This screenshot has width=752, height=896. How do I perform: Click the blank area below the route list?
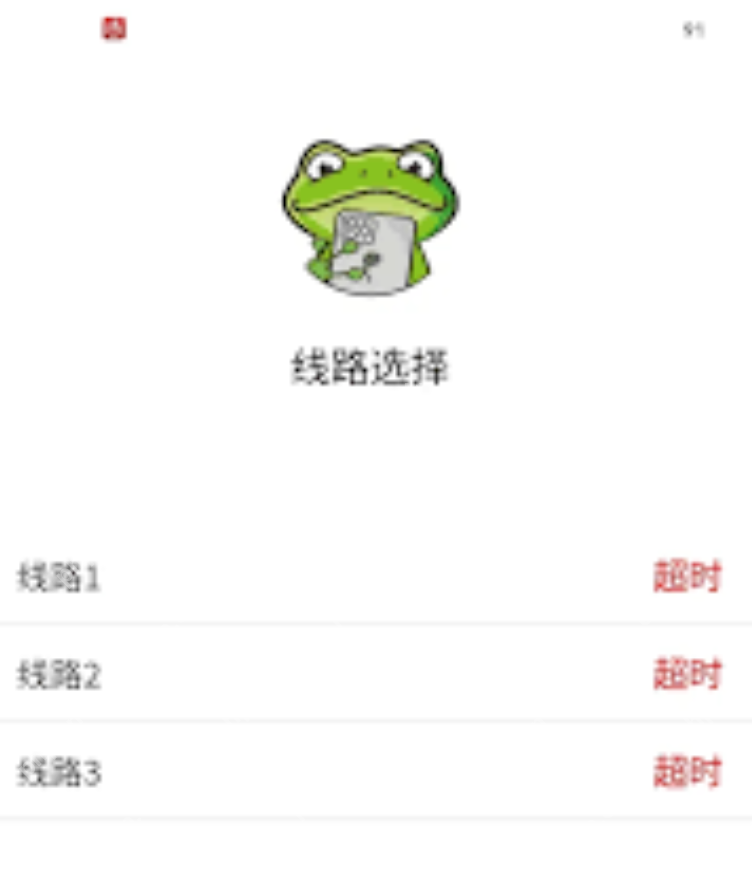[x=376, y=860]
